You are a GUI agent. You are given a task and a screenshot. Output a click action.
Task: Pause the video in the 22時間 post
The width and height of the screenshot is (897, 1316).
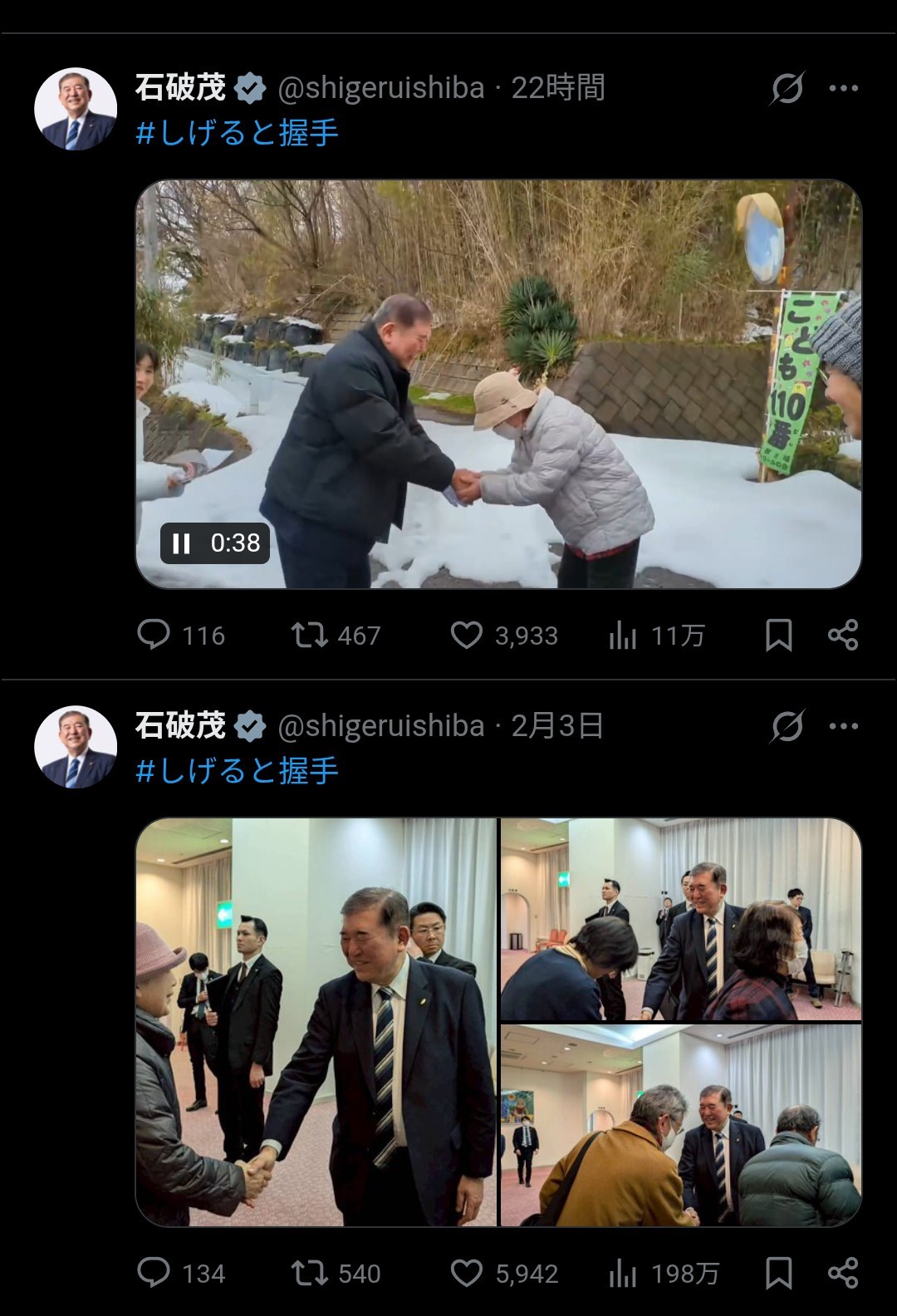click(182, 543)
